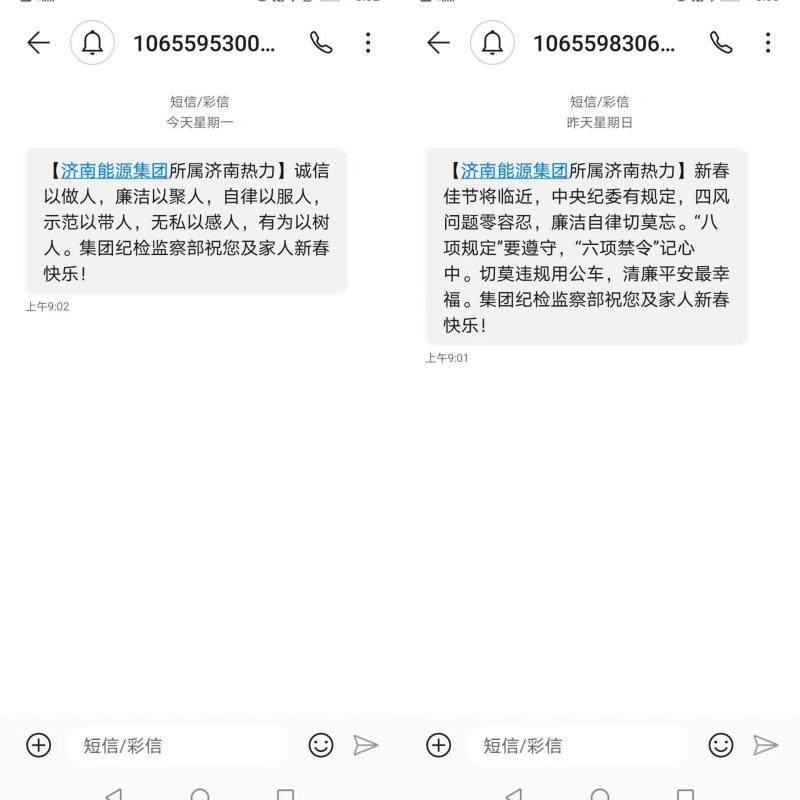Viewport: 800px width, 800px height.
Task: Open emoji picker in 1065595300 conversation
Action: click(321, 745)
